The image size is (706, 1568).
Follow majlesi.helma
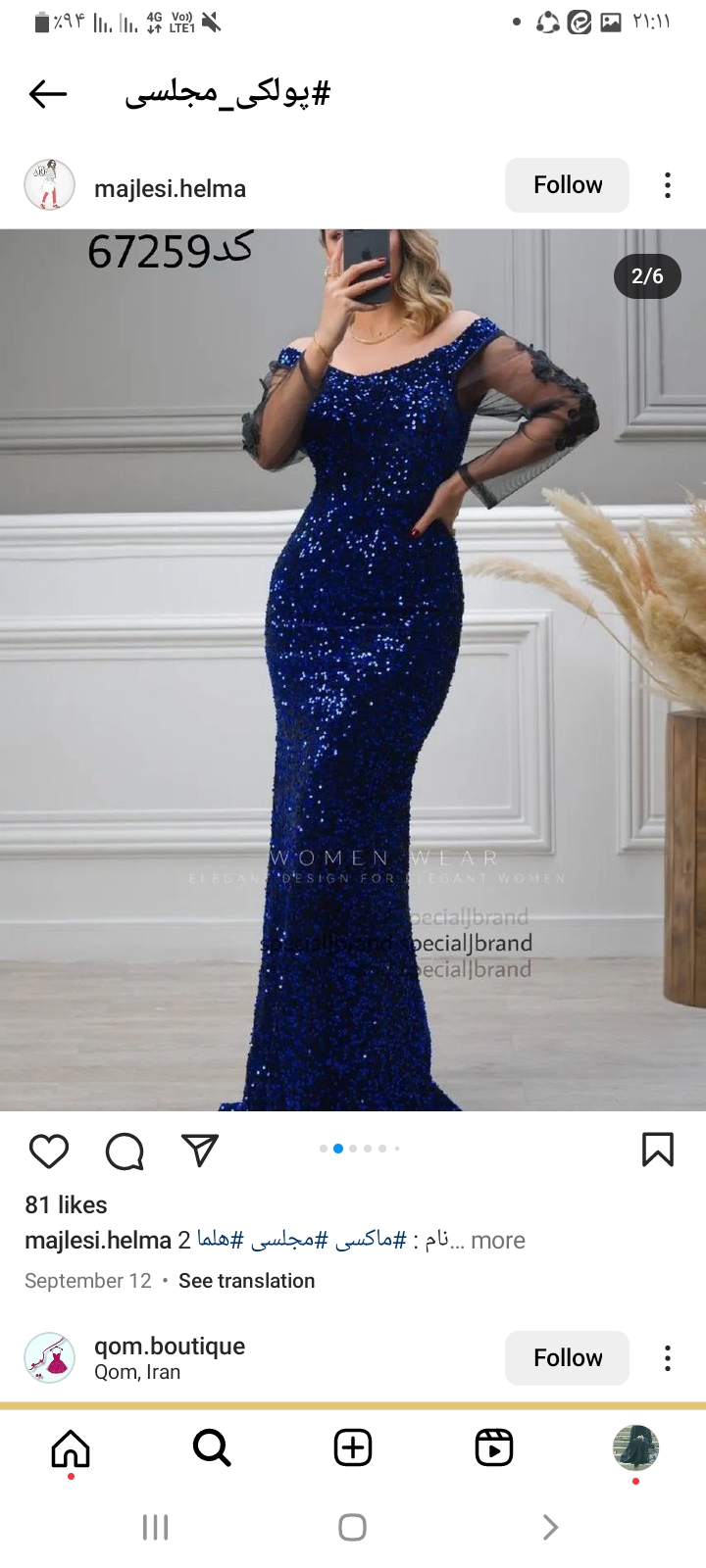coord(567,185)
